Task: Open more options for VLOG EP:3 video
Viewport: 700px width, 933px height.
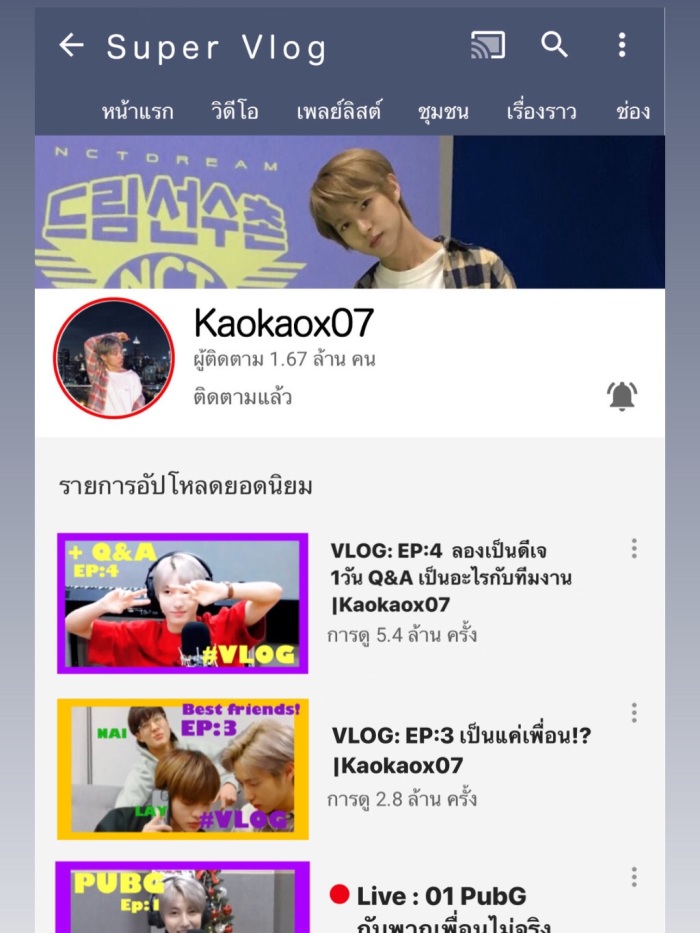Action: [634, 712]
